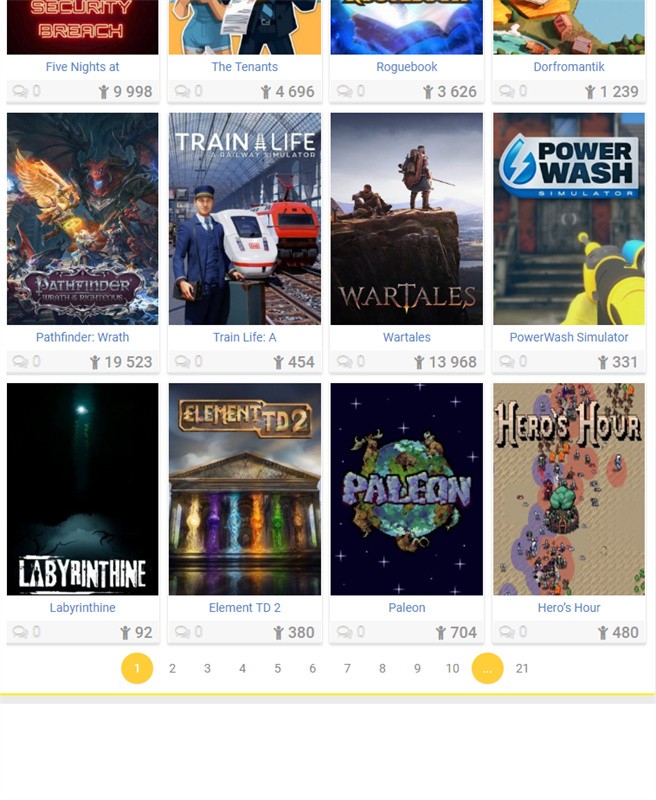The image size is (656, 800).
Task: Go to page 3 of results
Action: [x=207, y=668]
